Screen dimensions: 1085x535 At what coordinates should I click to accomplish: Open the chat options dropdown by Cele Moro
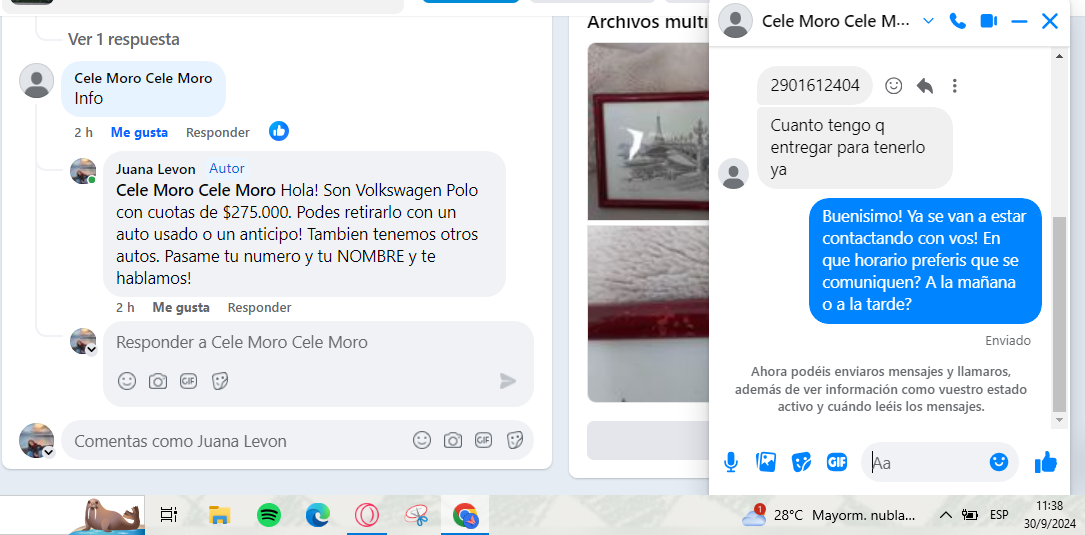coord(928,21)
